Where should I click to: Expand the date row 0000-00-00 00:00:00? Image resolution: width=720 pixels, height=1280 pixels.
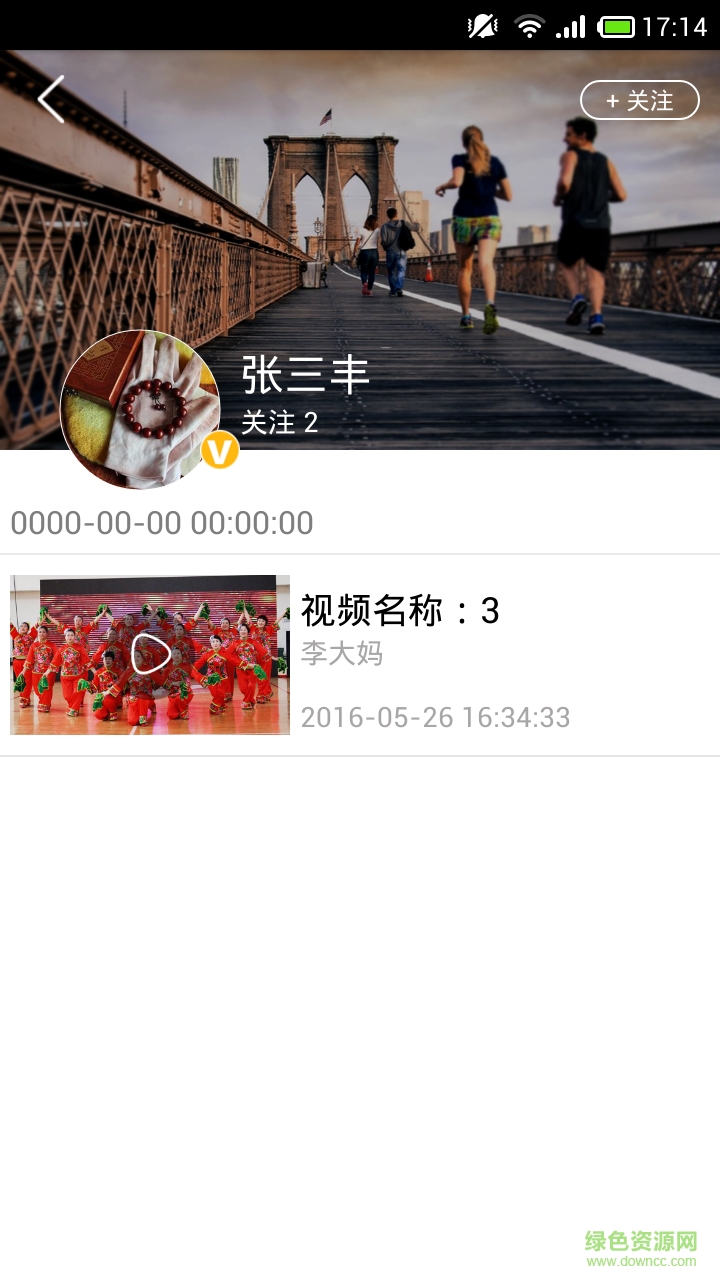coord(160,522)
